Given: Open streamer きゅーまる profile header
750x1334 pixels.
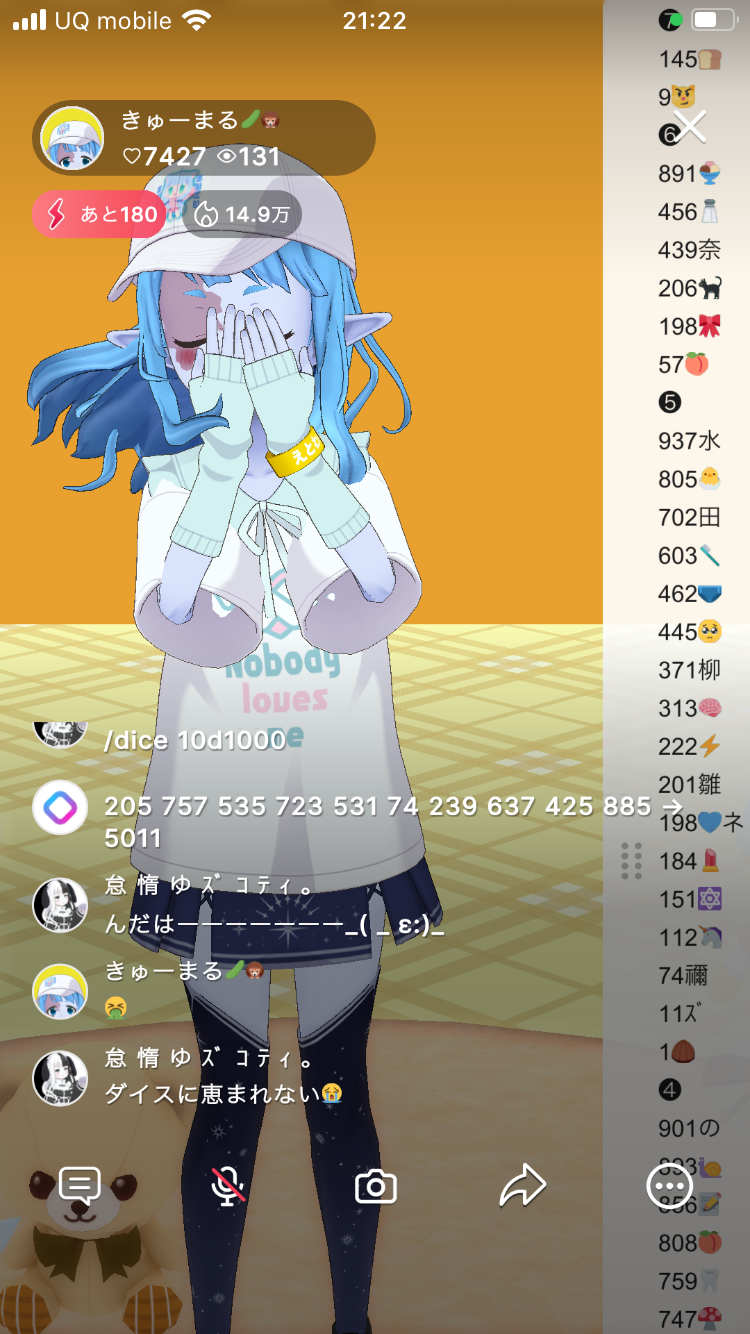Looking at the screenshot, I should click(204, 138).
